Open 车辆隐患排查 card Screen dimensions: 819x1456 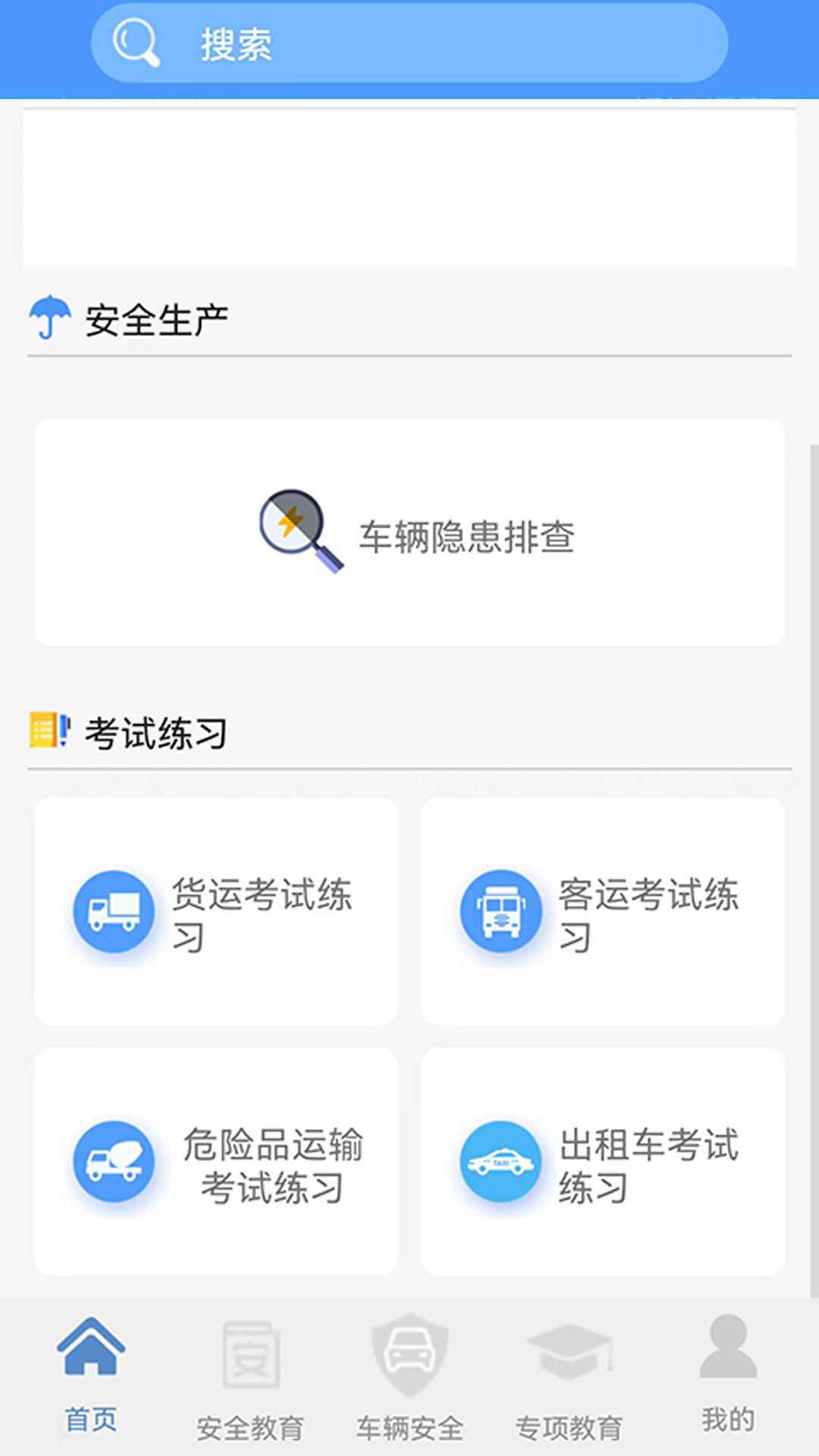(409, 532)
